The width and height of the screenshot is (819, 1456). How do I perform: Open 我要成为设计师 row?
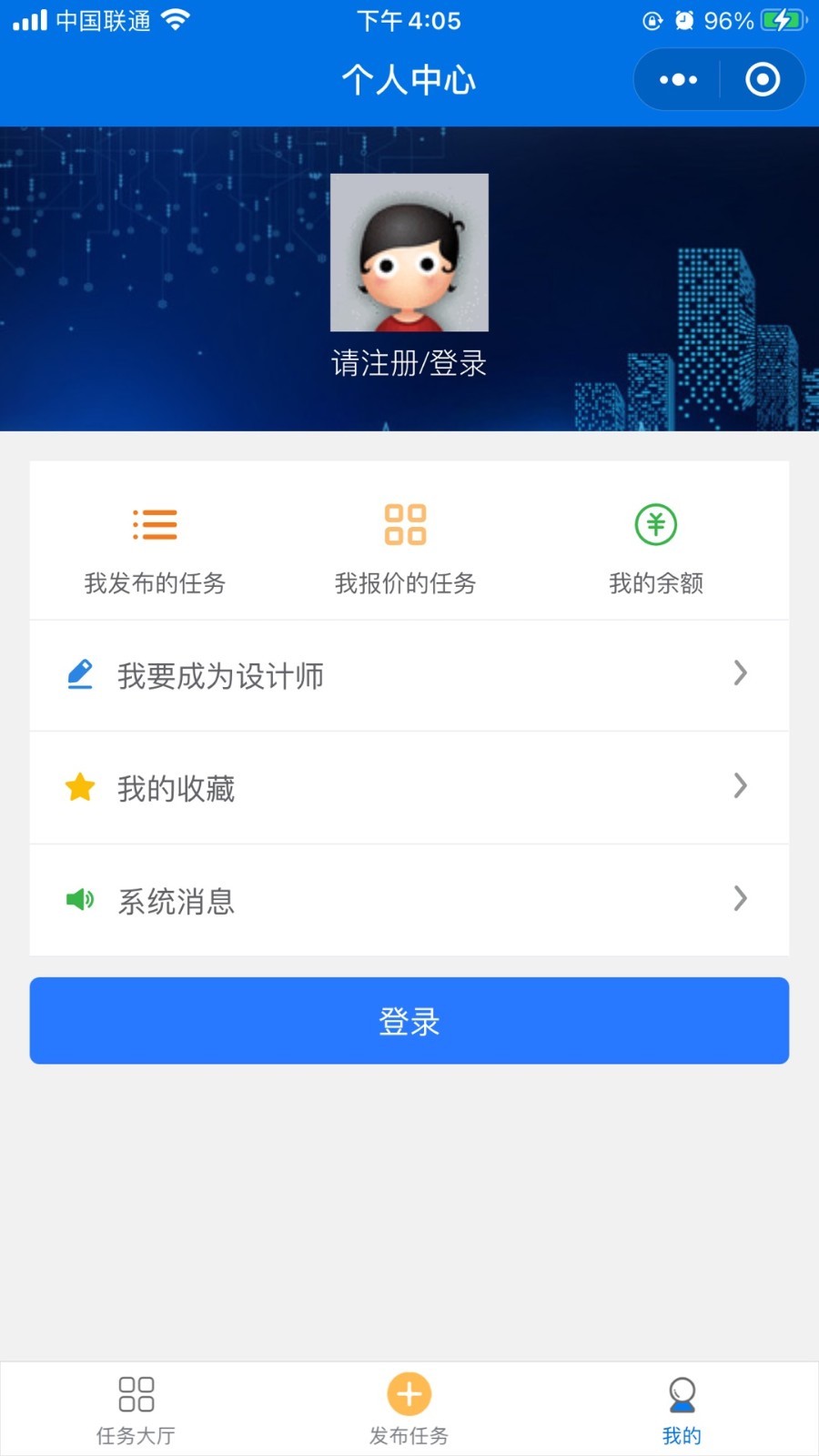click(x=409, y=675)
